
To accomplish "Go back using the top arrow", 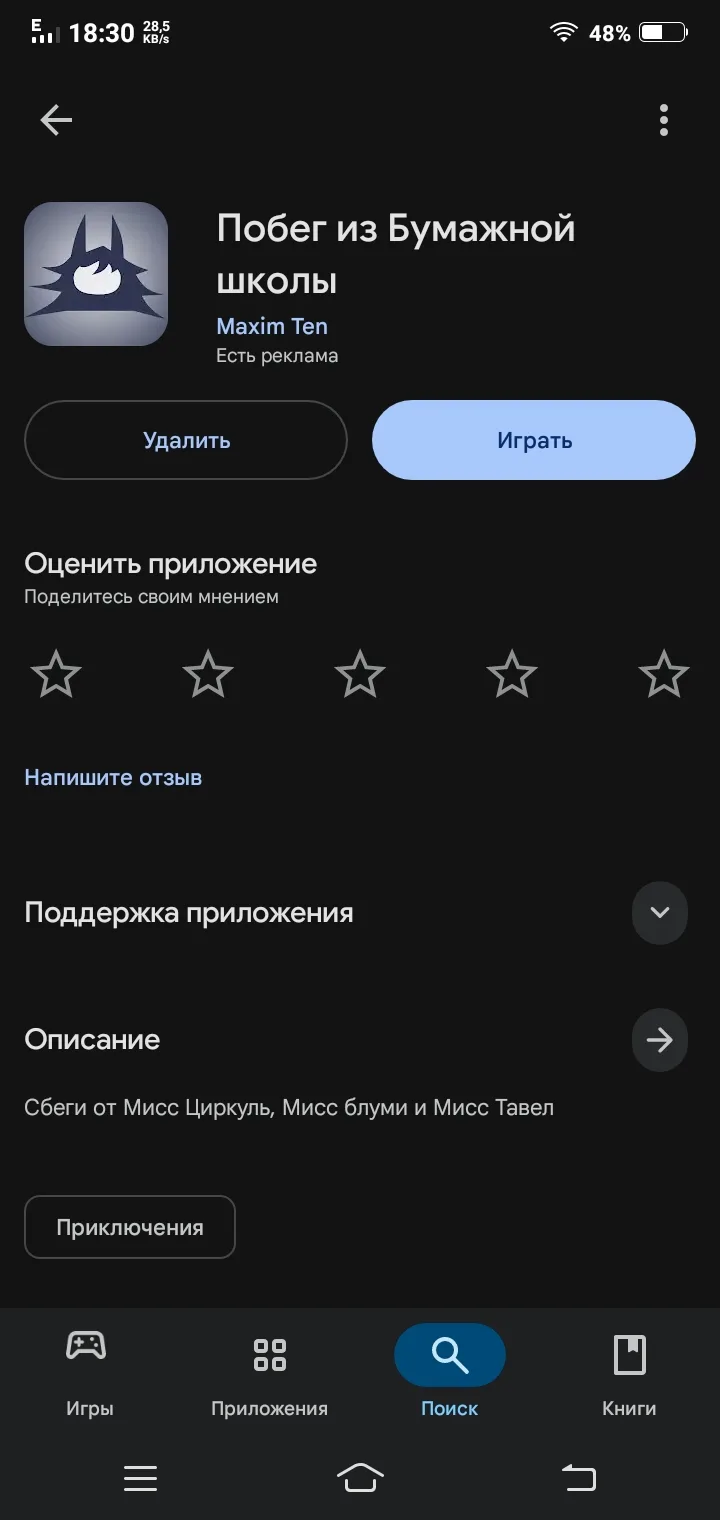I will tap(56, 121).
